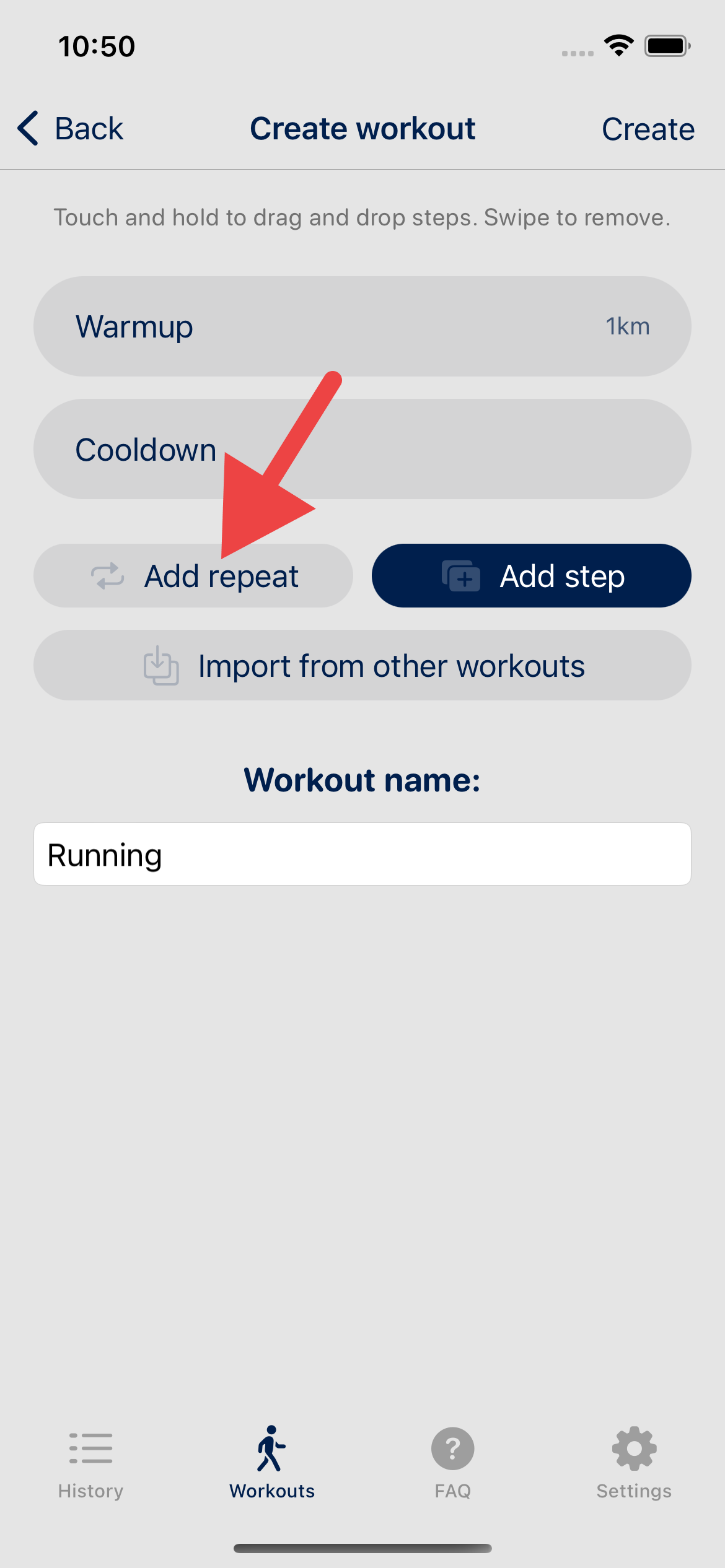Add a repeat block
Viewport: 725px width, 1568px height.
click(193, 576)
